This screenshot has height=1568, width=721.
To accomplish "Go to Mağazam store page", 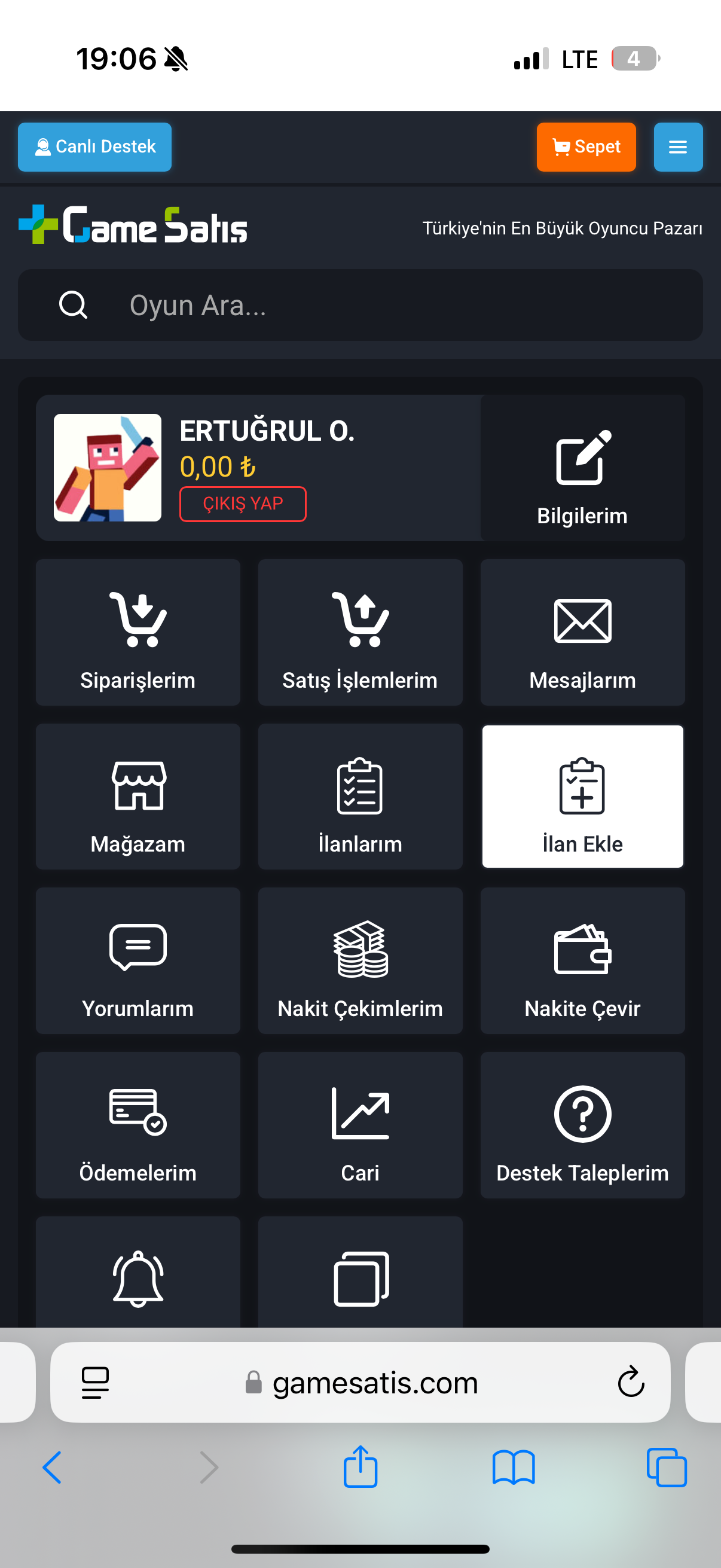I will click(138, 796).
